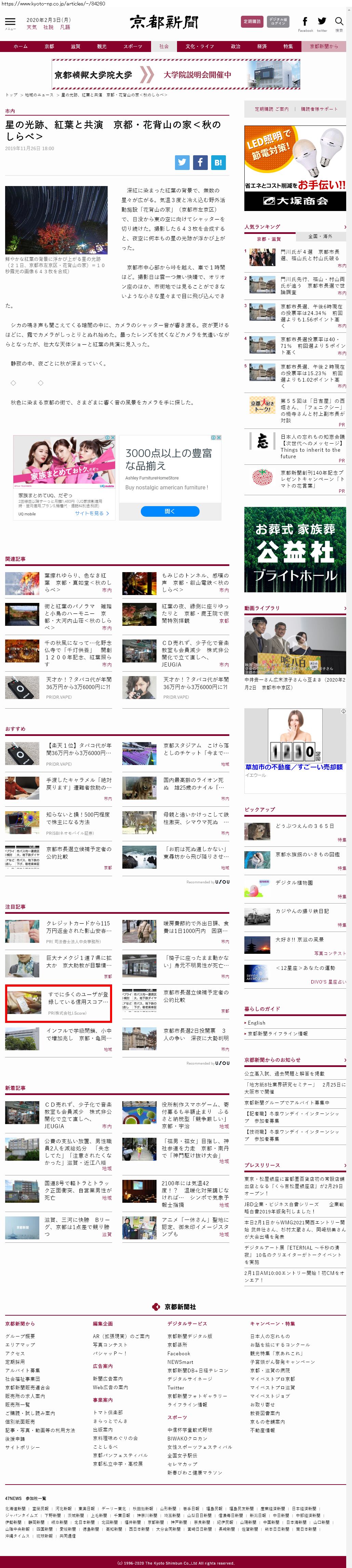Share this article on Twitter
The image size is (352, 1568).
coord(182,162)
